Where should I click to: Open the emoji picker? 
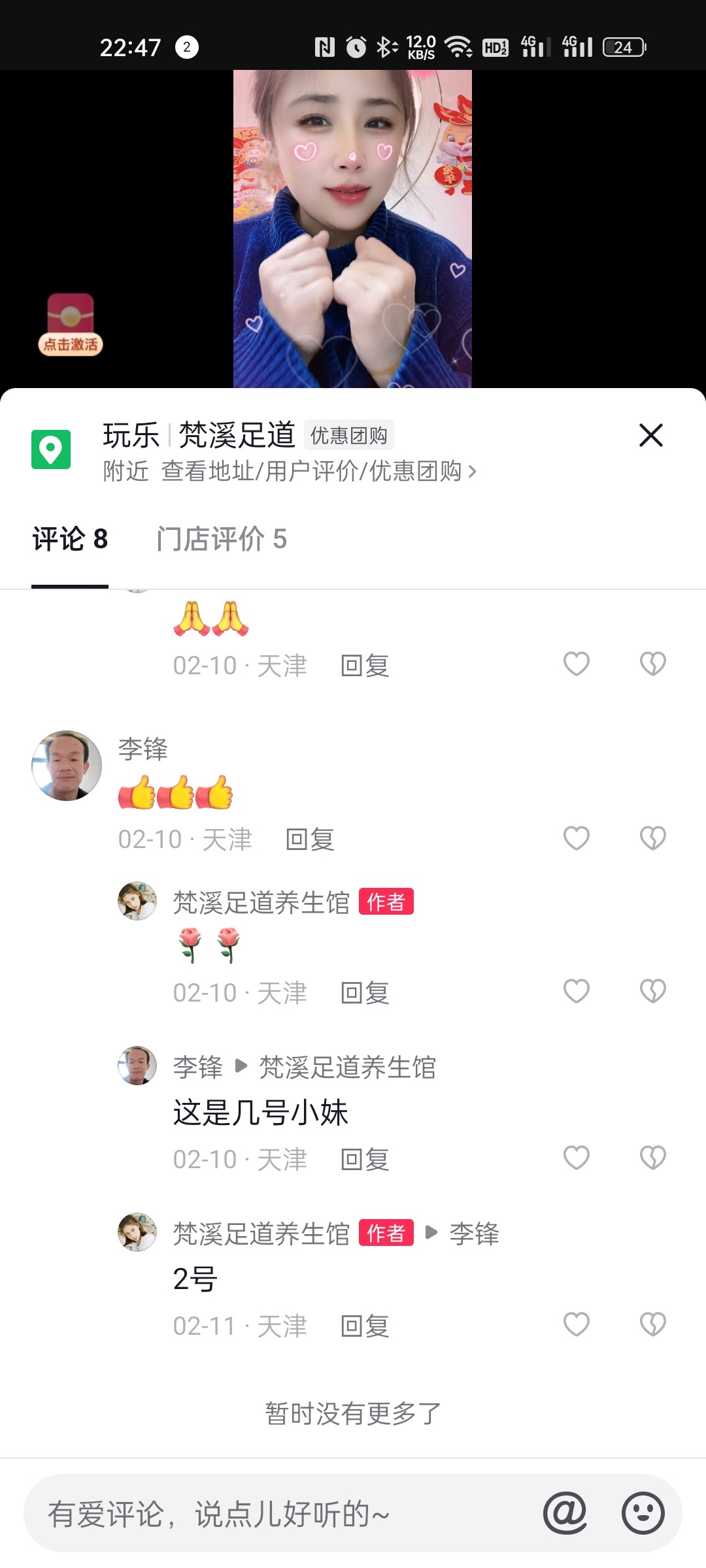(643, 1513)
